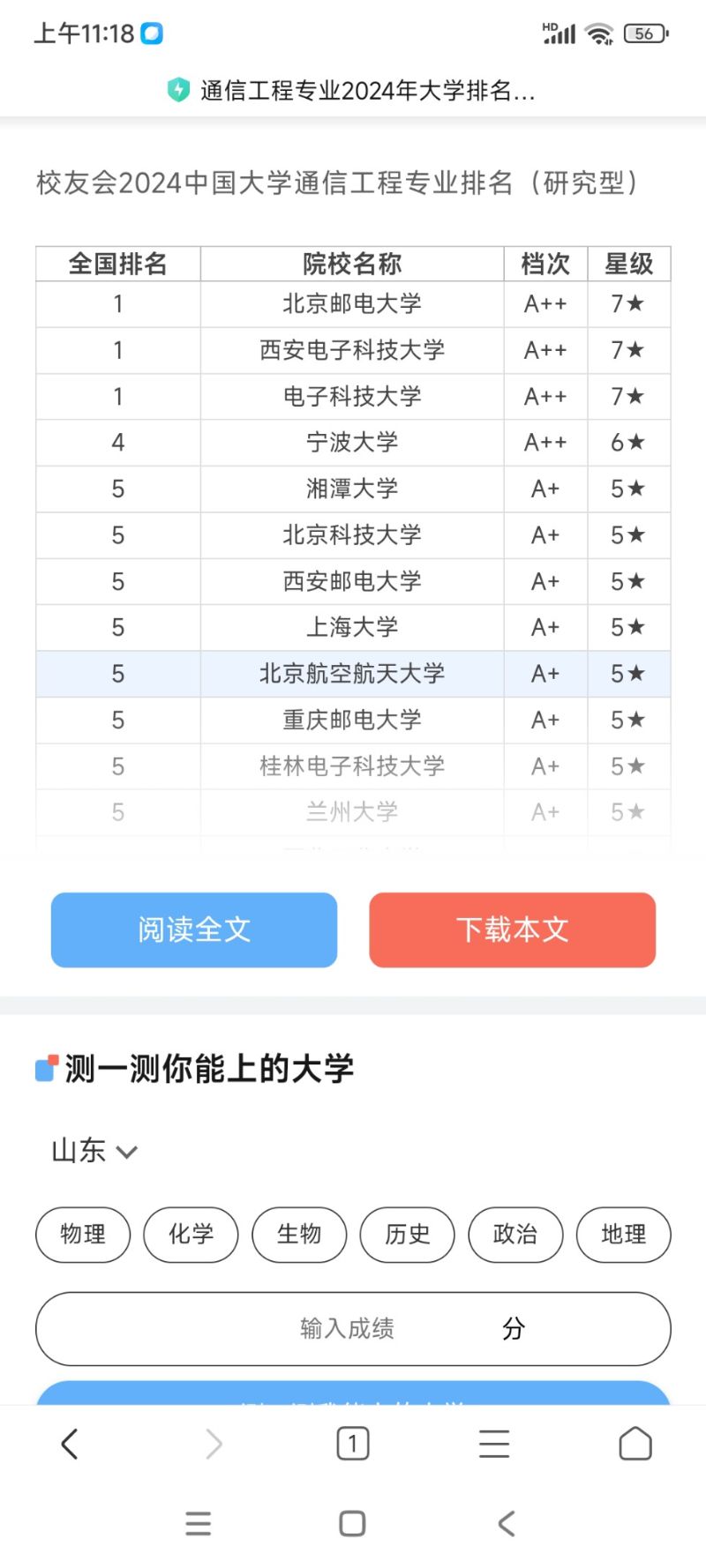Select the 物理 subject chip

pos(83,1234)
